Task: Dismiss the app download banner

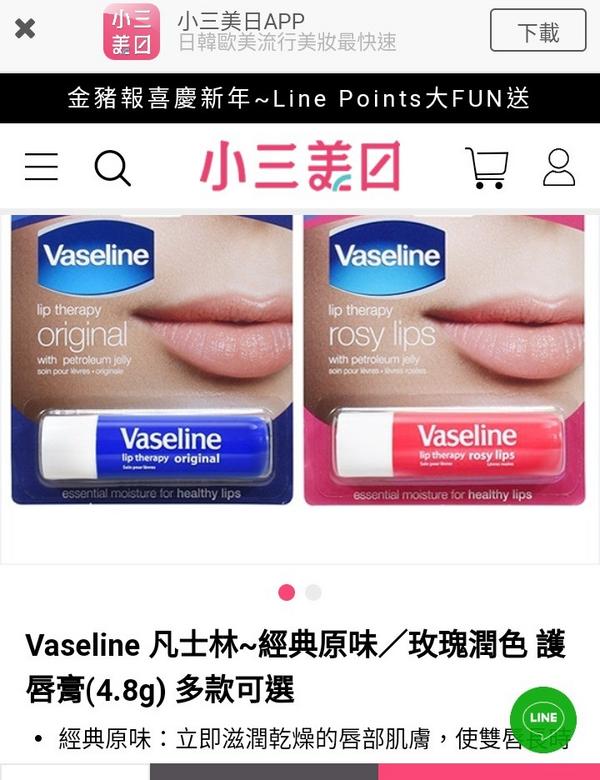Action: [25, 29]
